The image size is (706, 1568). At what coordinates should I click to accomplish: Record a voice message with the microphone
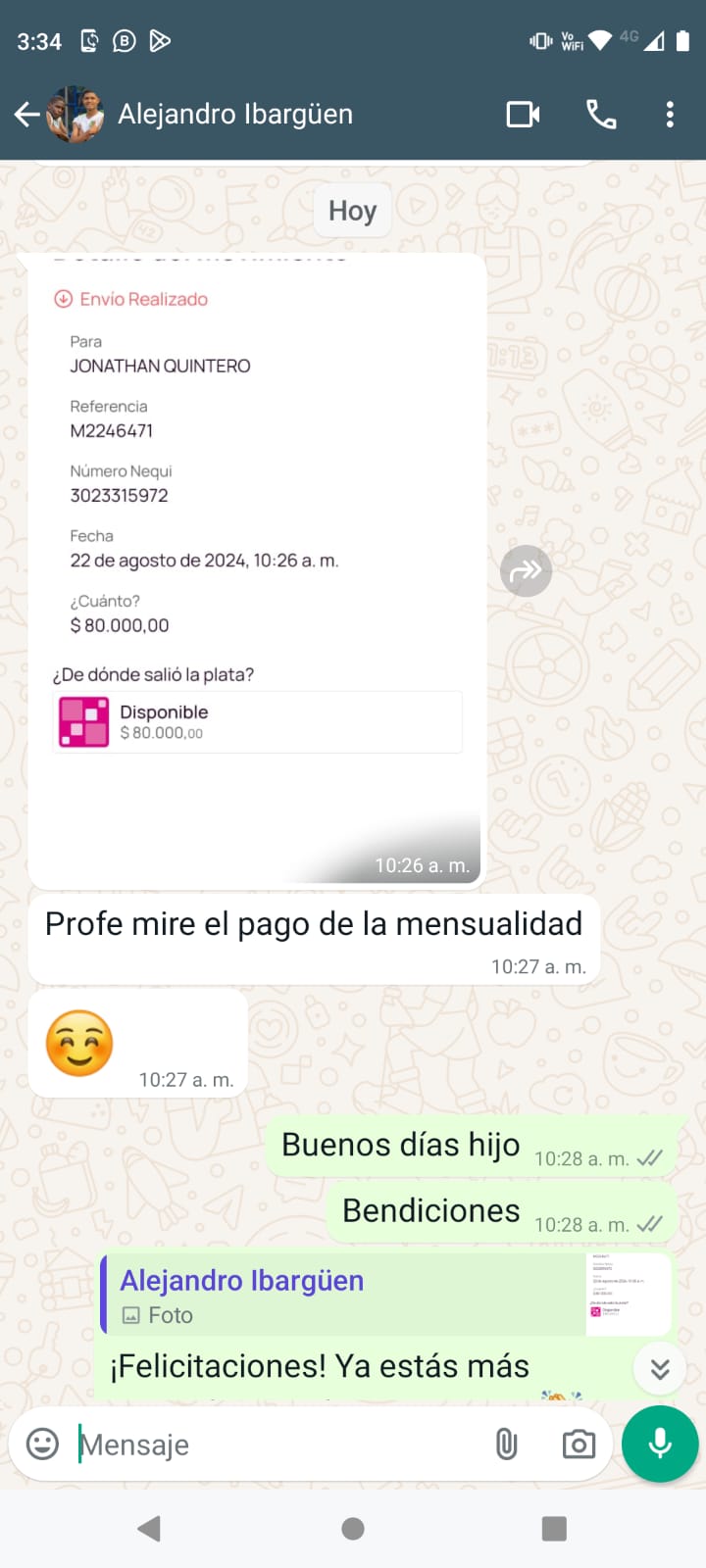660,1445
